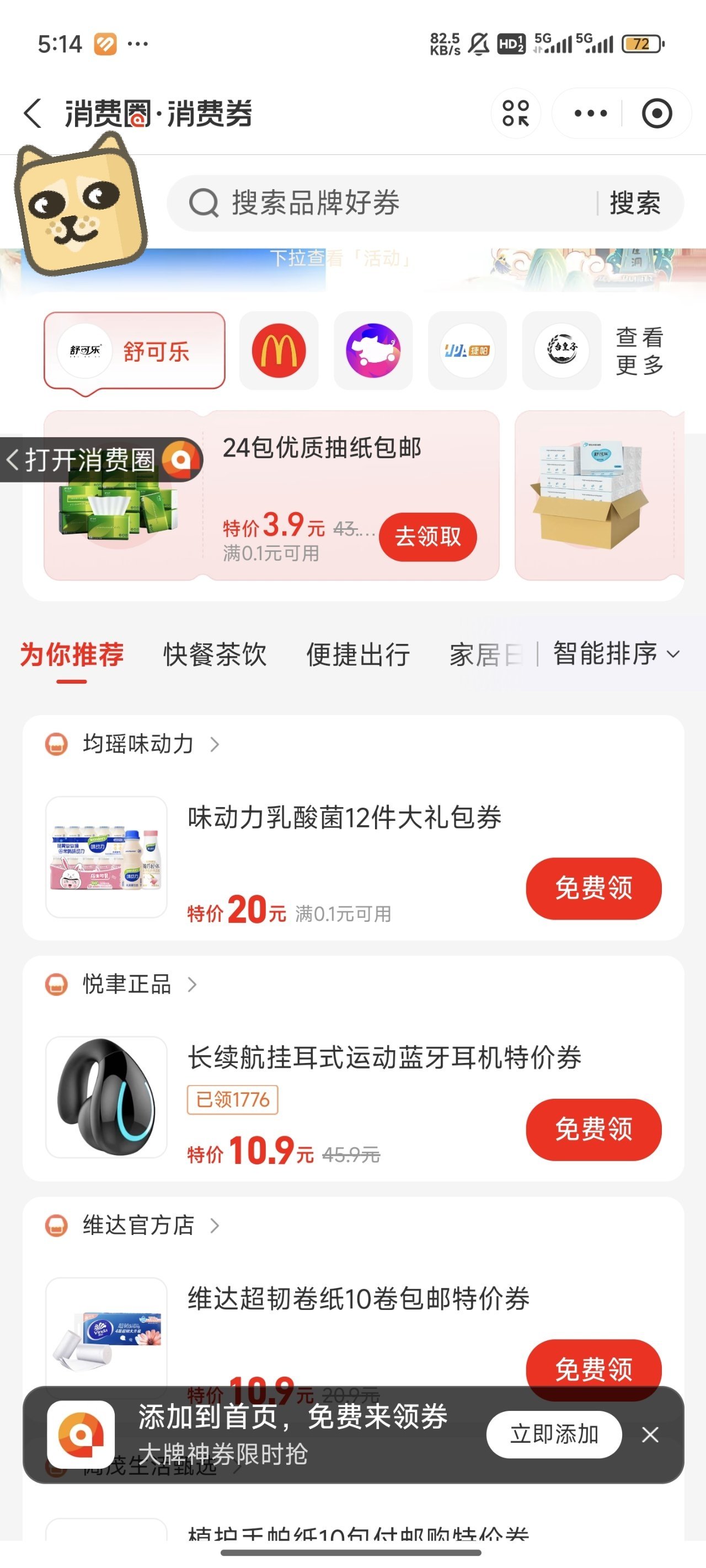706x1568 pixels.
Task: Switch to the 快餐茶饮 tab
Action: (215, 655)
